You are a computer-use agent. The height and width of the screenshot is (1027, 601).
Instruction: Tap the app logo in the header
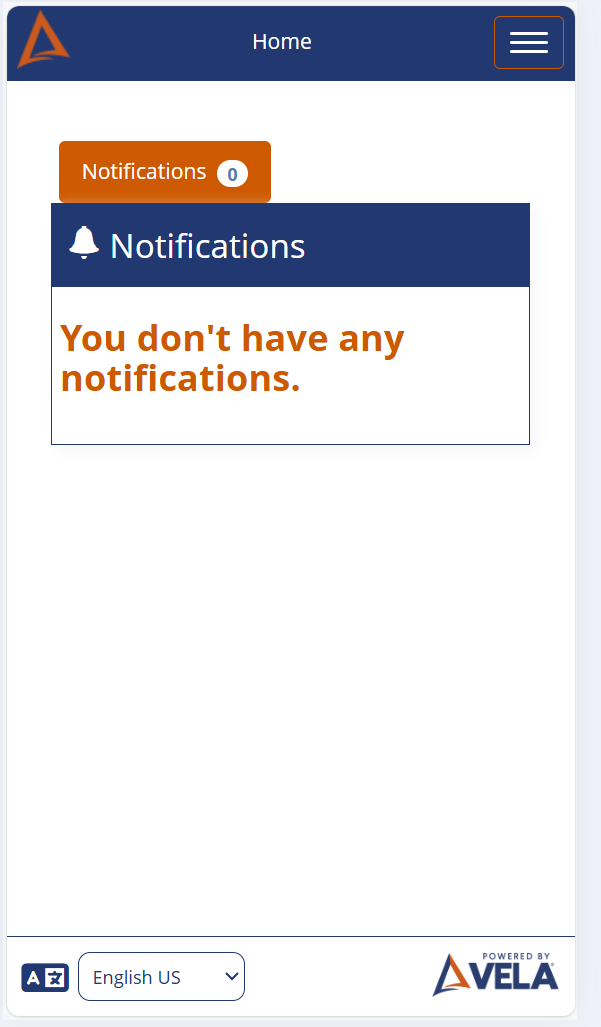[43, 39]
